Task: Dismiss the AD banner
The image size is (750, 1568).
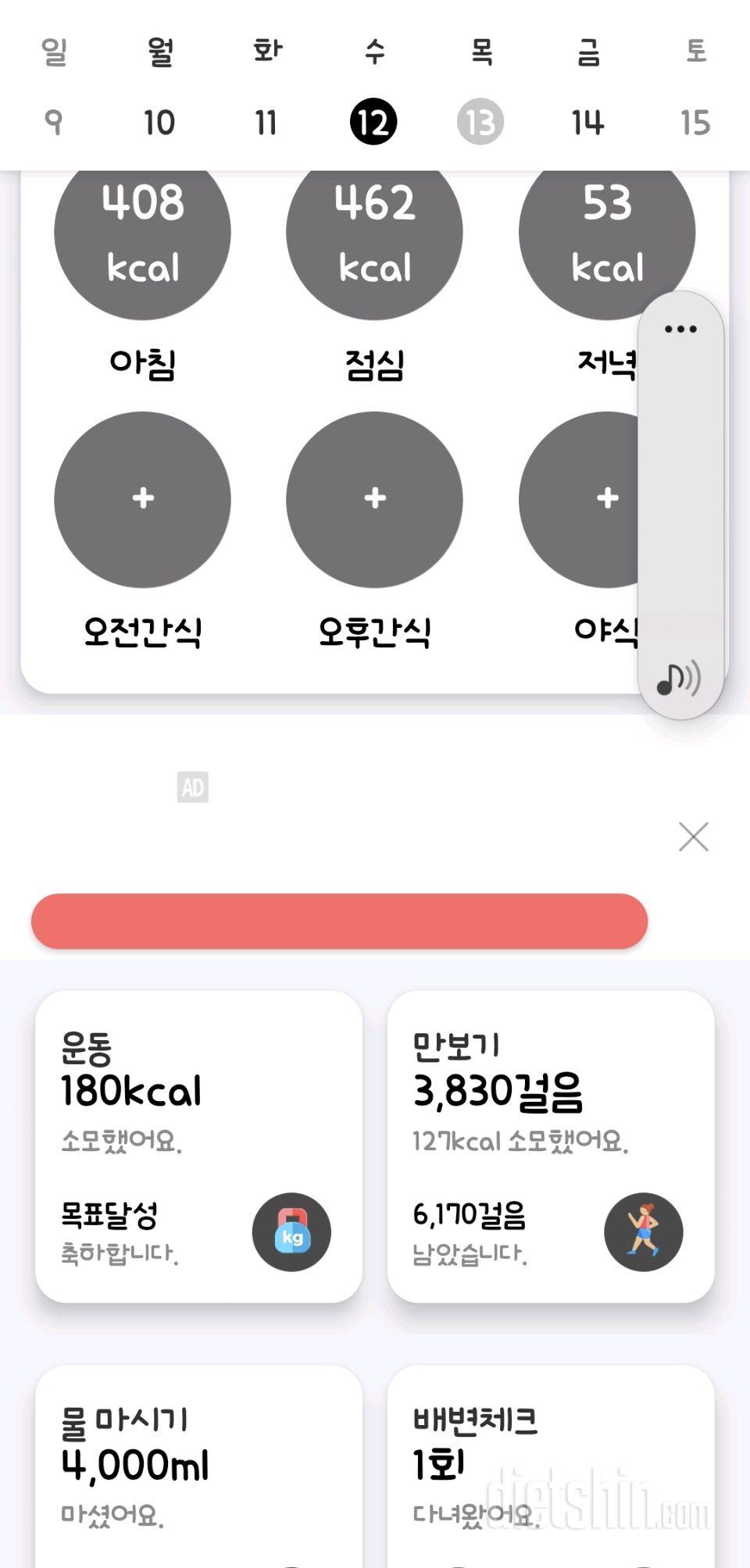Action: (693, 836)
